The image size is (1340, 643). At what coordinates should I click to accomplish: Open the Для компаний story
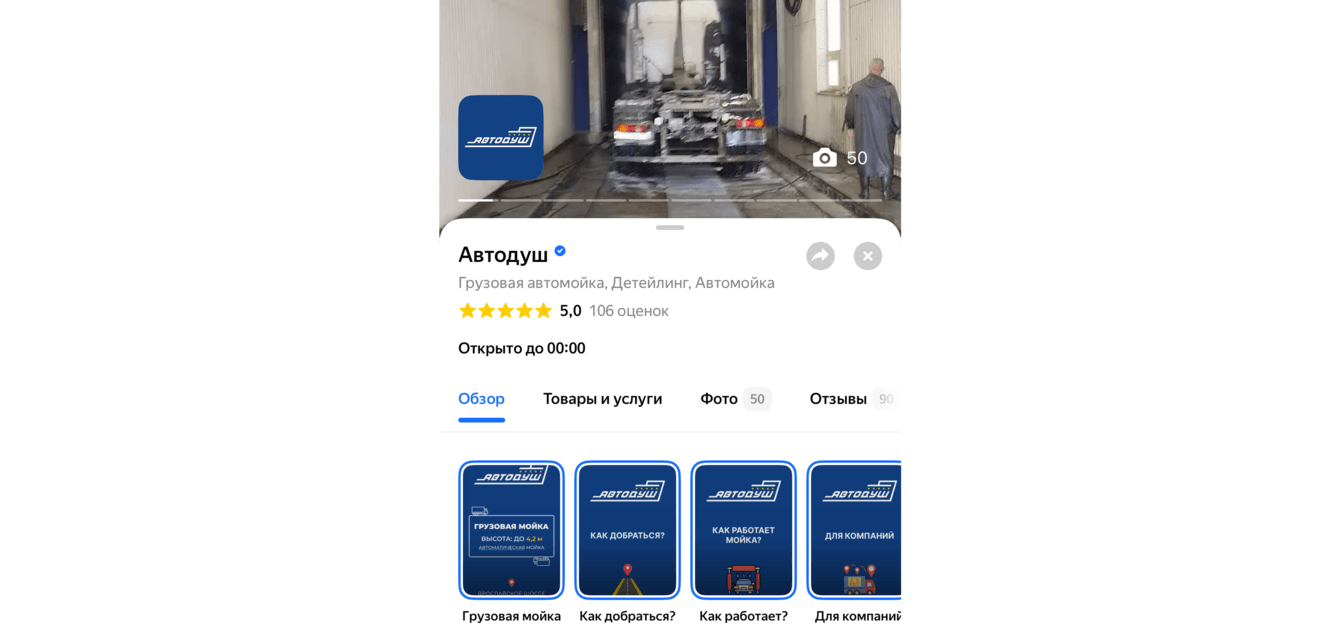pyautogui.click(x=856, y=530)
